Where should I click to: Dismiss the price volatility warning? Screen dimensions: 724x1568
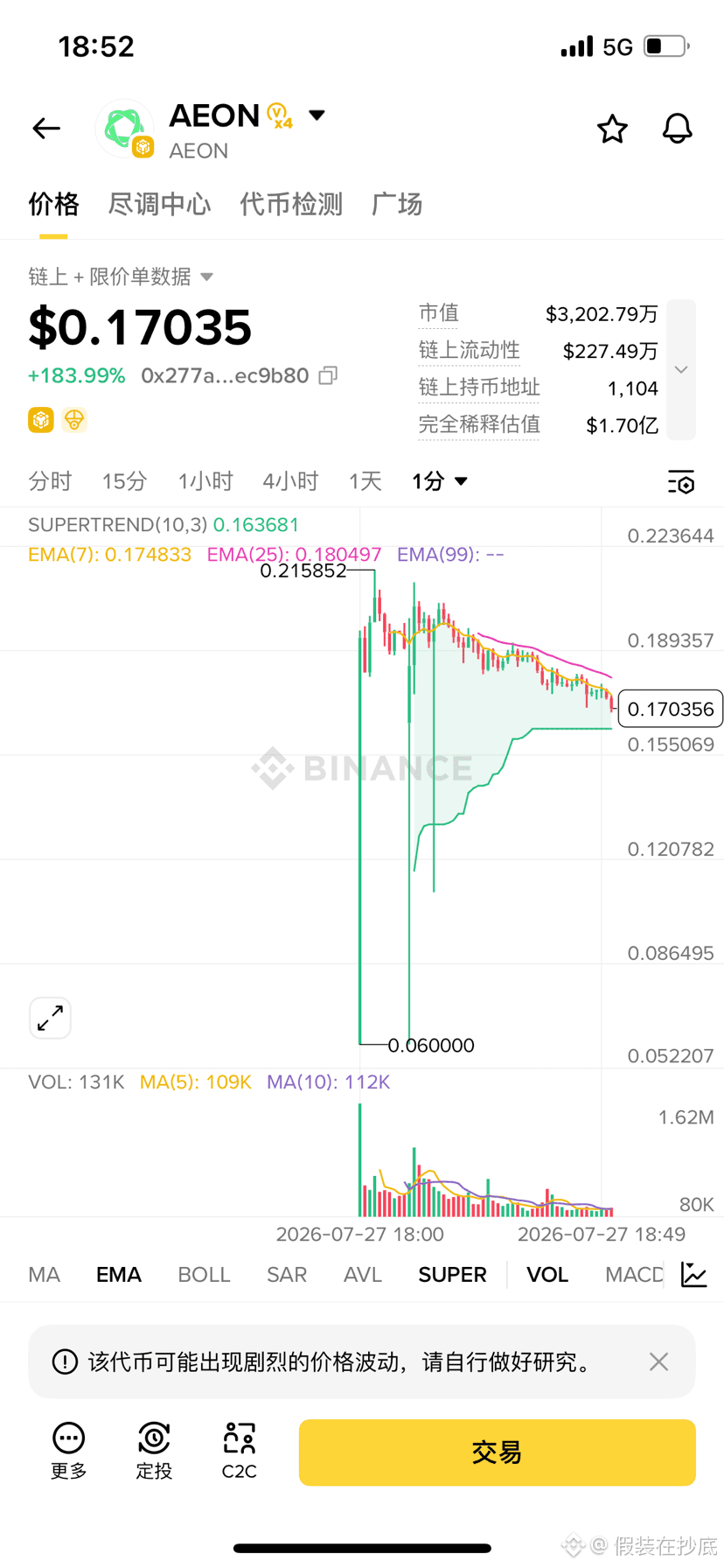point(659,1361)
